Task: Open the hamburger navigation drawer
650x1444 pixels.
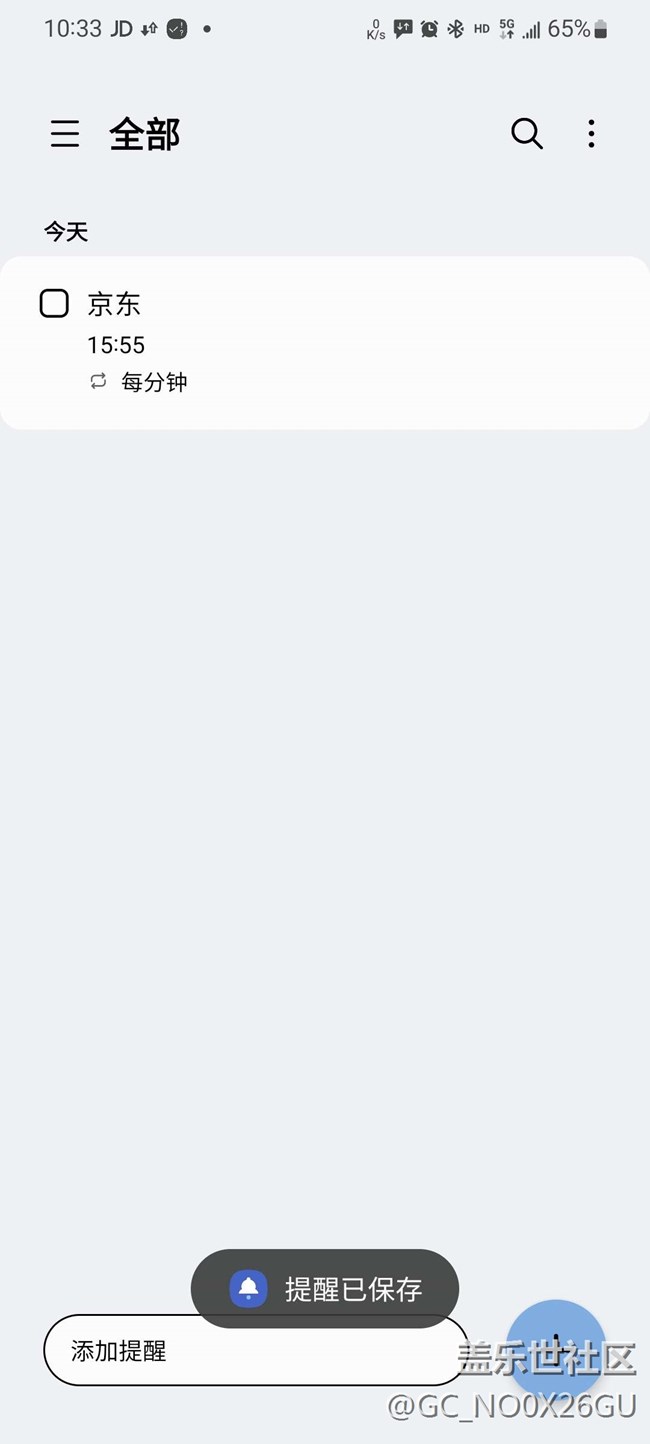Action: 65,133
